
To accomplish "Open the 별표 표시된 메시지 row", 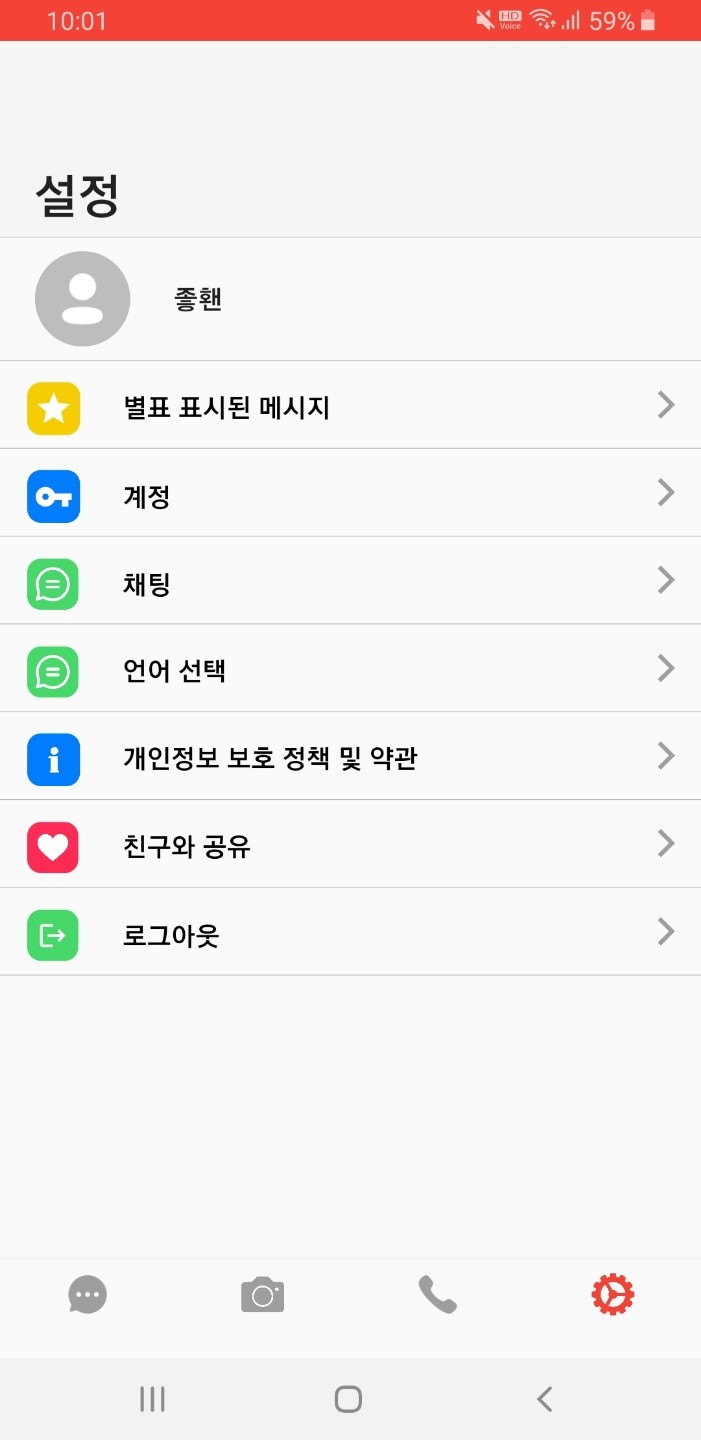I will (x=350, y=406).
